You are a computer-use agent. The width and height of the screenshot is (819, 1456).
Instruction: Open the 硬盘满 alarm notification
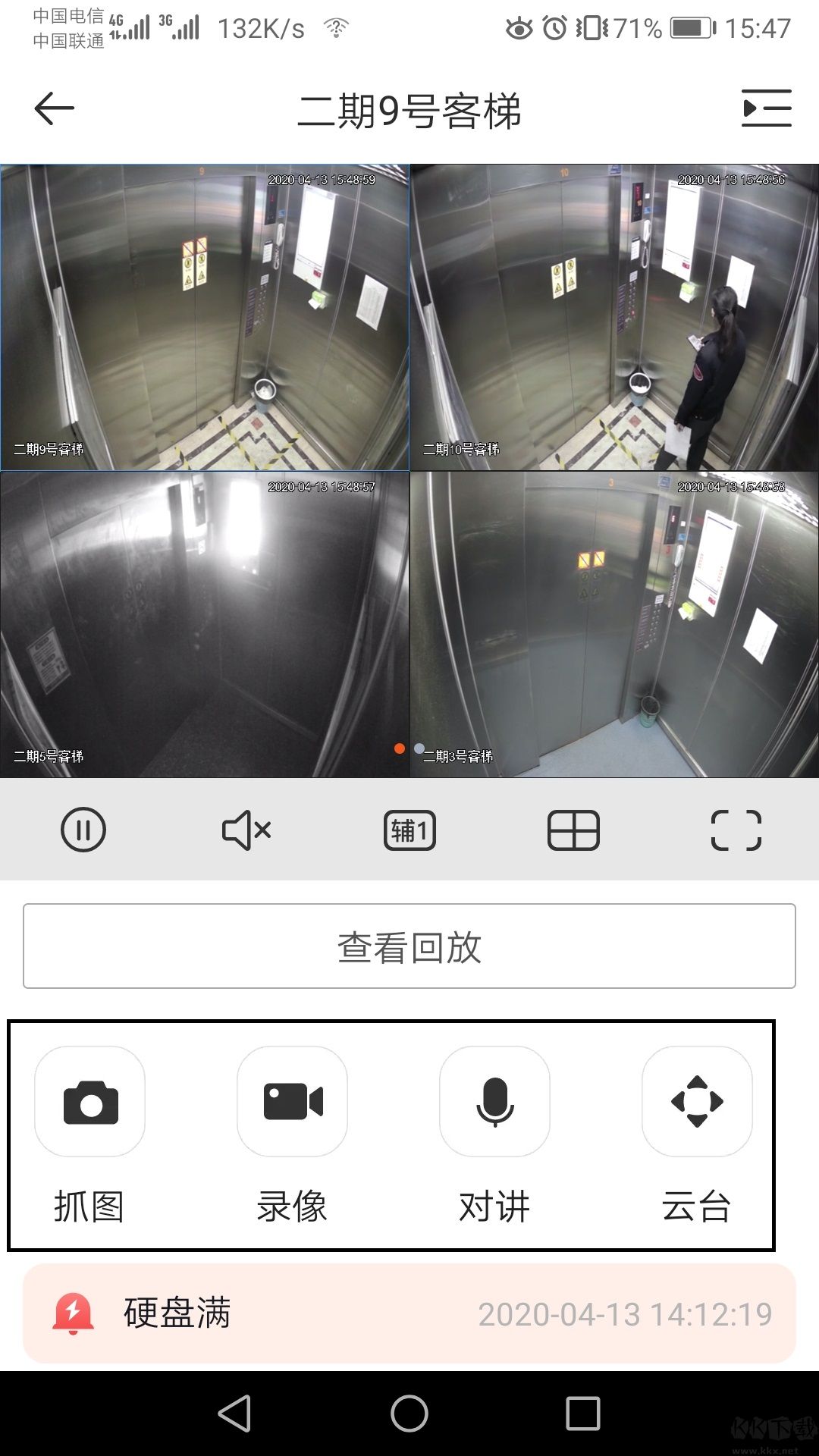[x=409, y=1313]
